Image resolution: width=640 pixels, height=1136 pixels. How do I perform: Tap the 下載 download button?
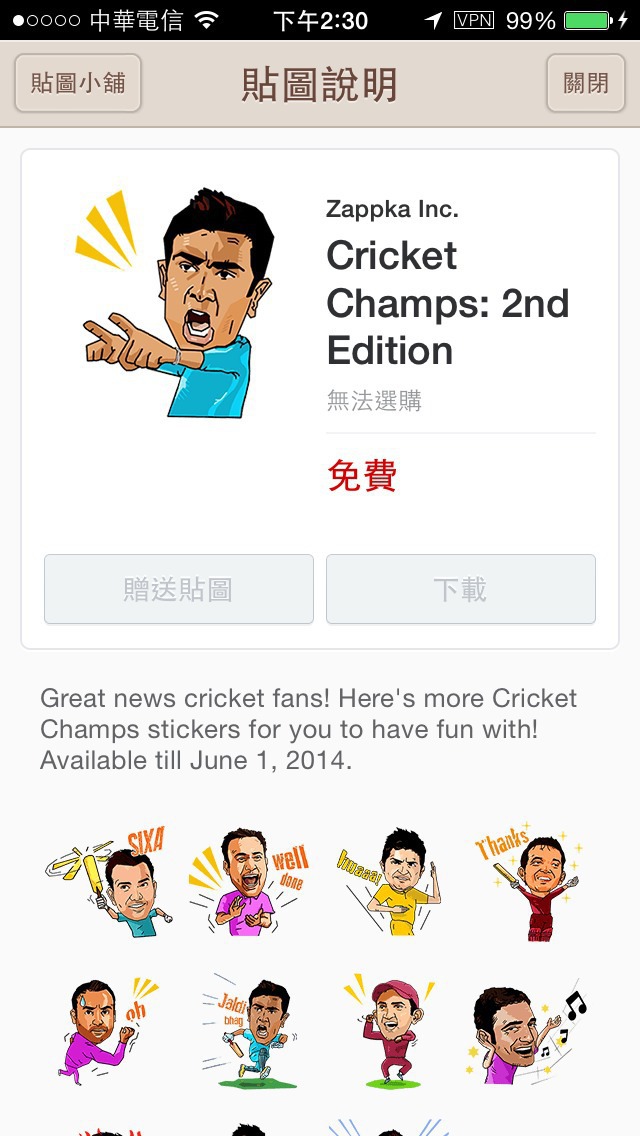coord(461,589)
